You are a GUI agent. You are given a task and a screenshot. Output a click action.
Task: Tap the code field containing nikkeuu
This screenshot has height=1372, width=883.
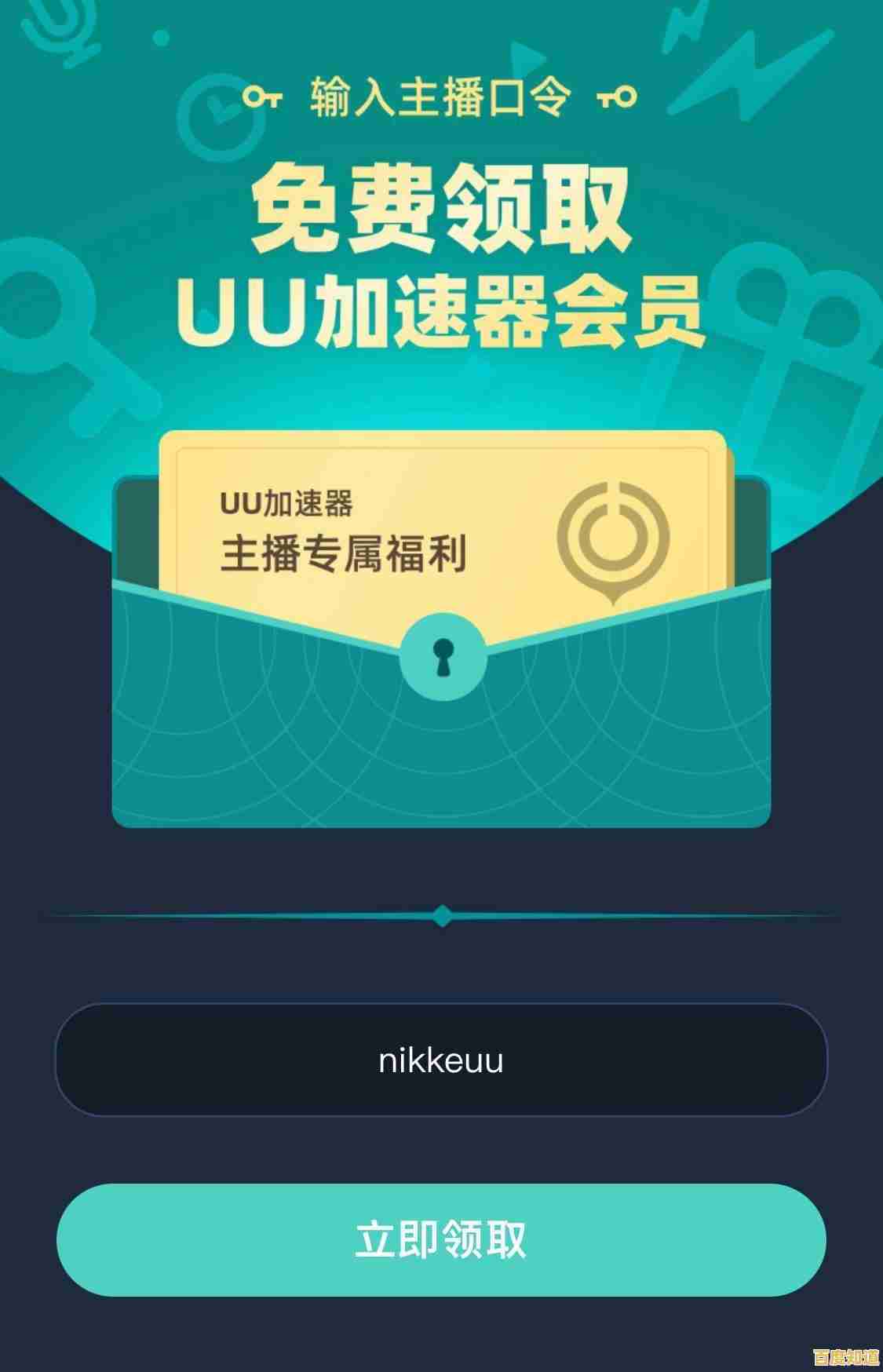pyautogui.click(x=441, y=1060)
